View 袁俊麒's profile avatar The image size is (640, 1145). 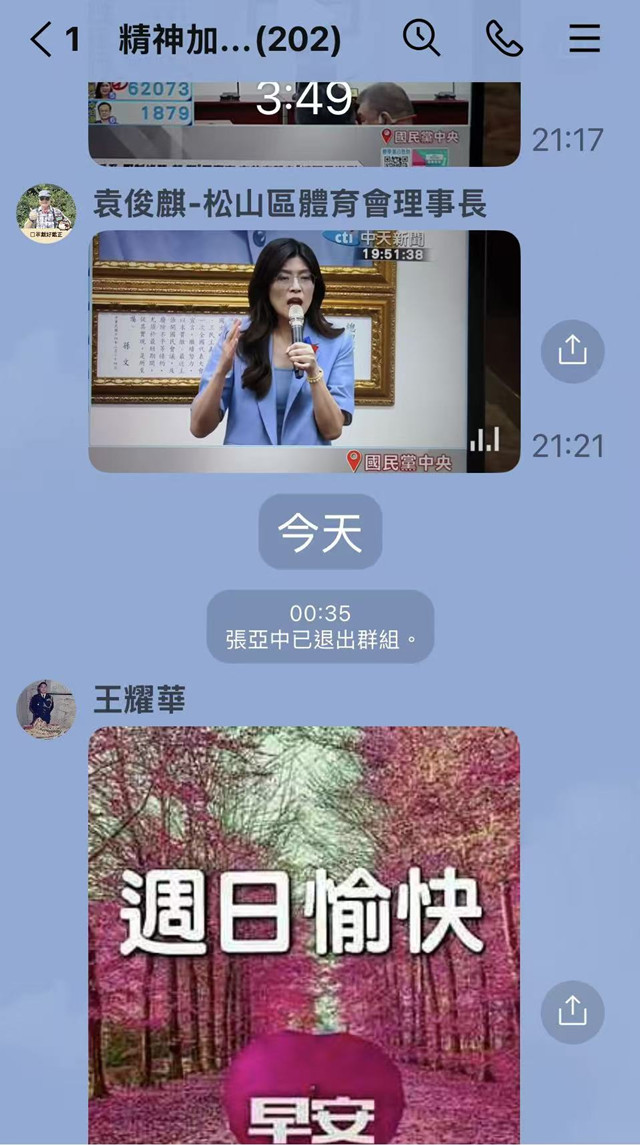(x=46, y=212)
